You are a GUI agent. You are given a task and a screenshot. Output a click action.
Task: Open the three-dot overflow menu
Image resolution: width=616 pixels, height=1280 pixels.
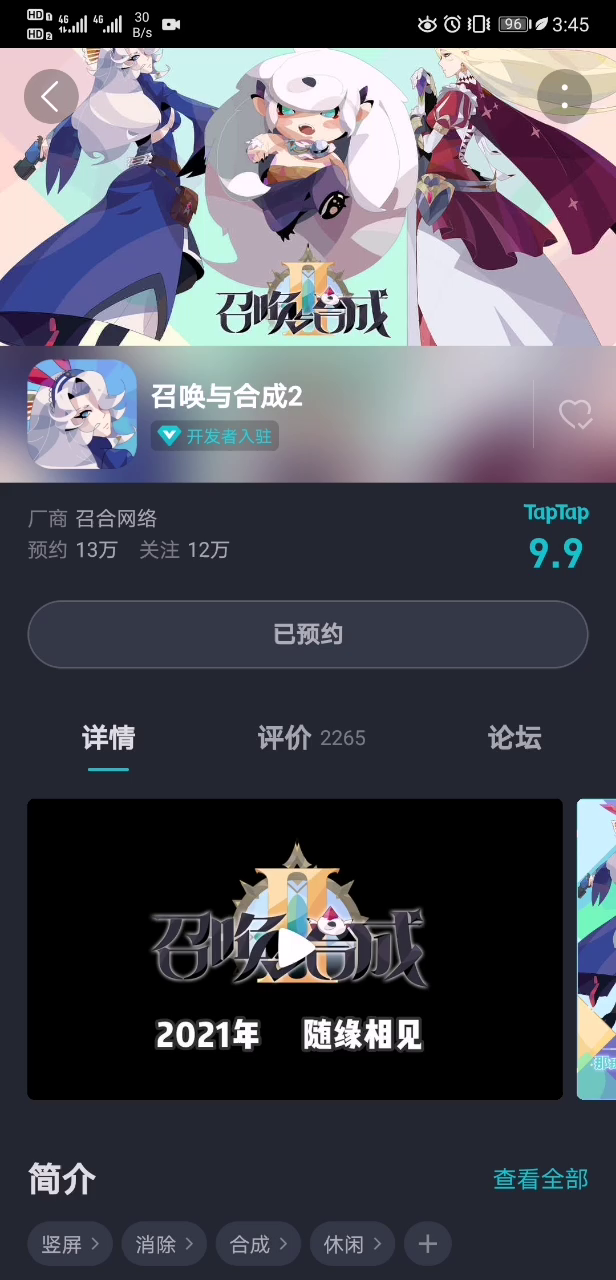[x=564, y=97]
